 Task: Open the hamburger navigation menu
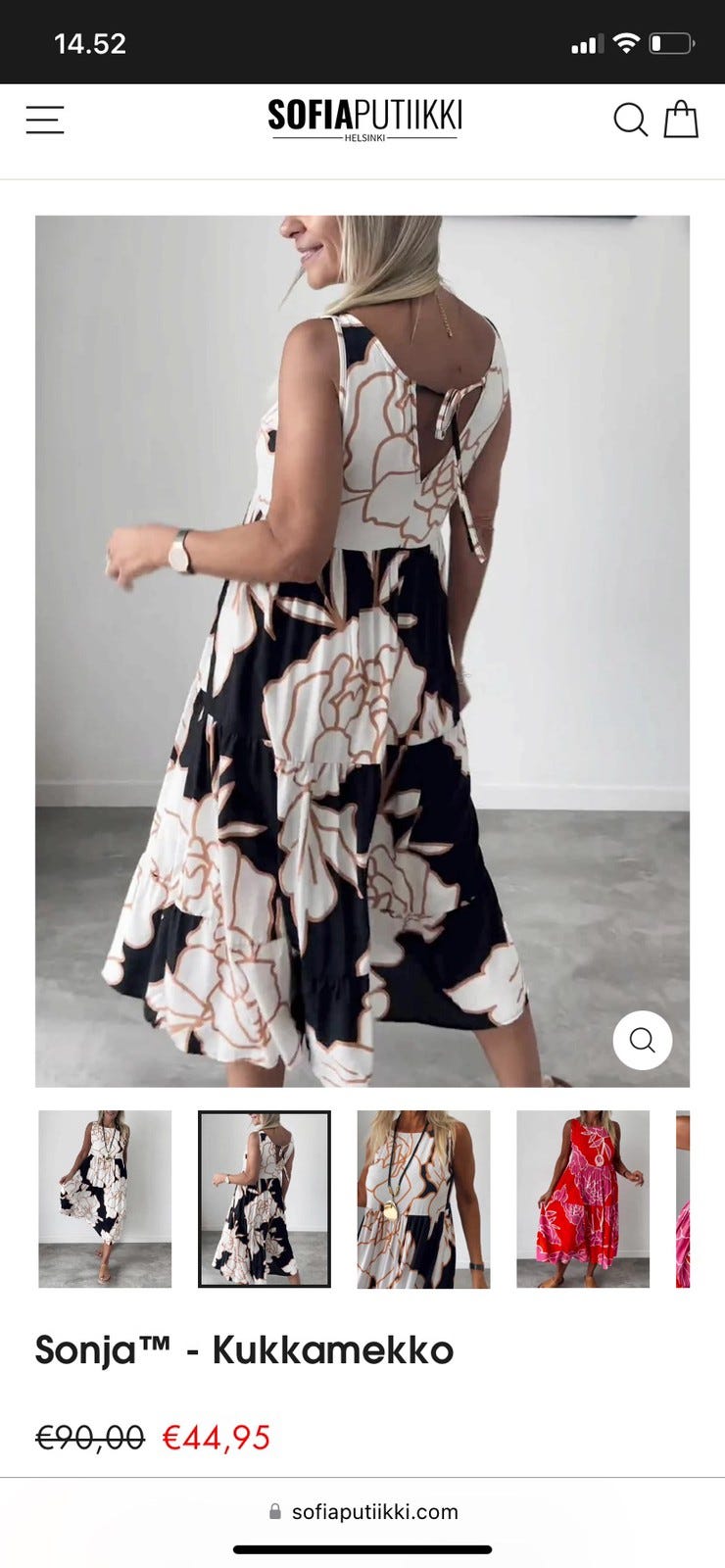(45, 120)
